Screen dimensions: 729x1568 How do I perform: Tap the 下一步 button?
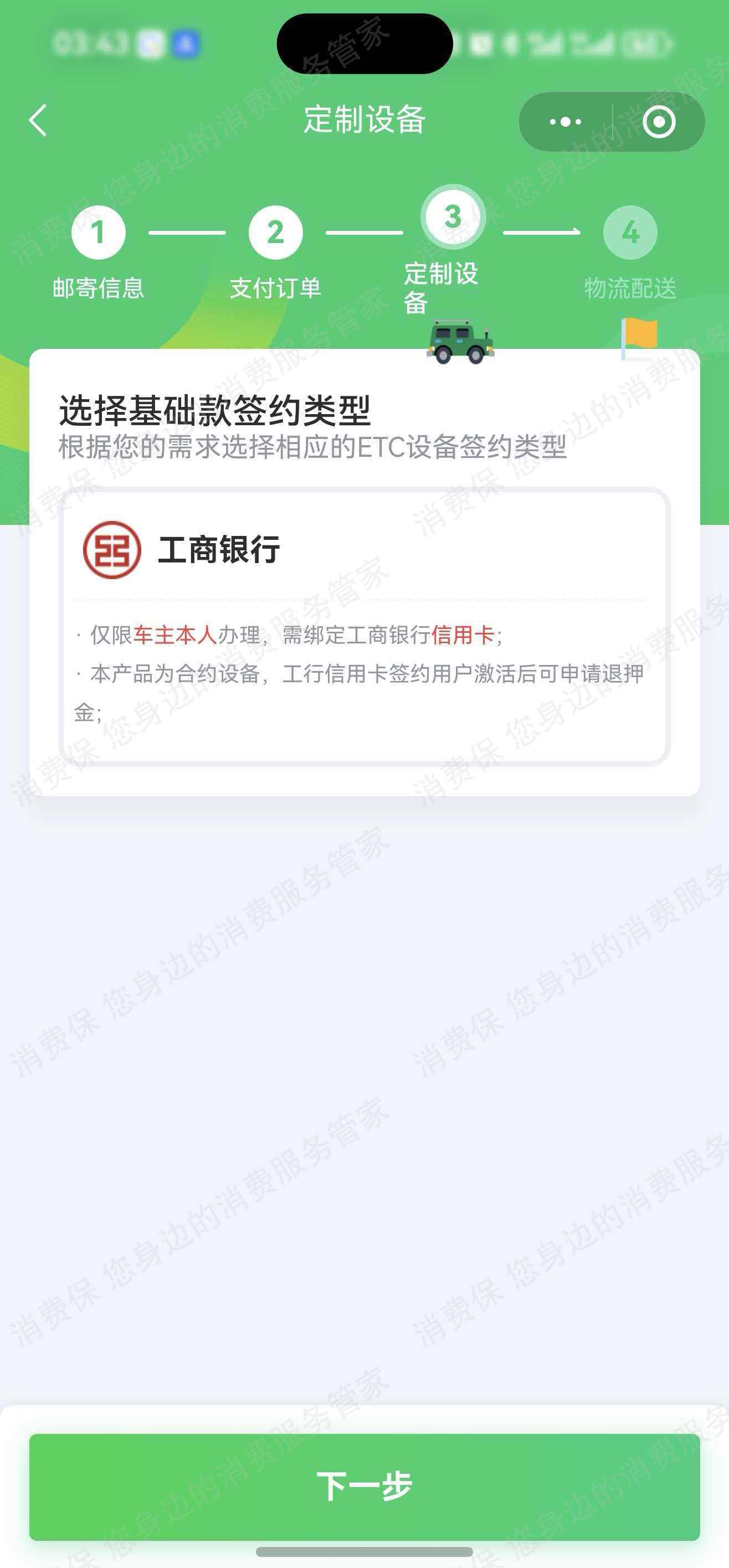364,1487
